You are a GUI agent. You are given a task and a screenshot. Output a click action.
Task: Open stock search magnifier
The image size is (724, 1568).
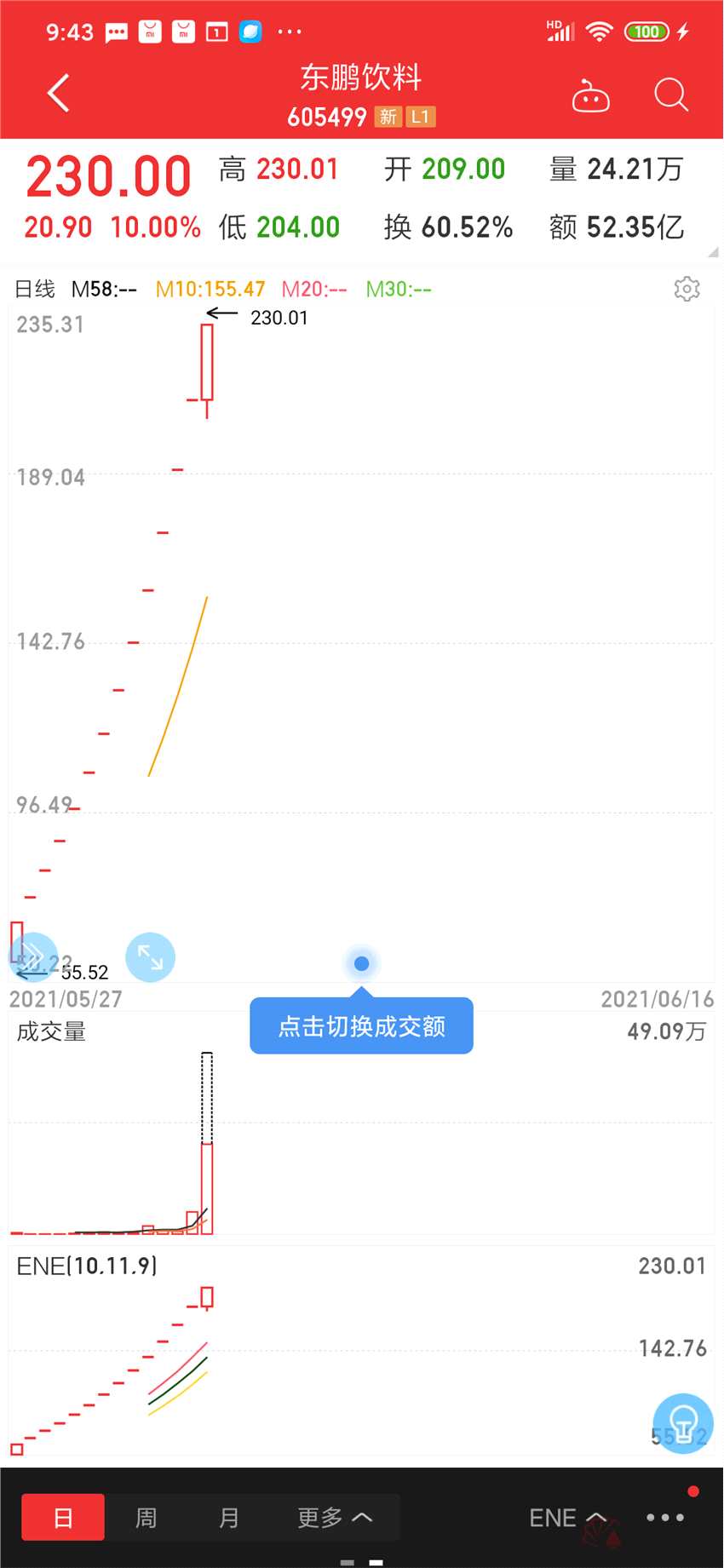tap(670, 95)
